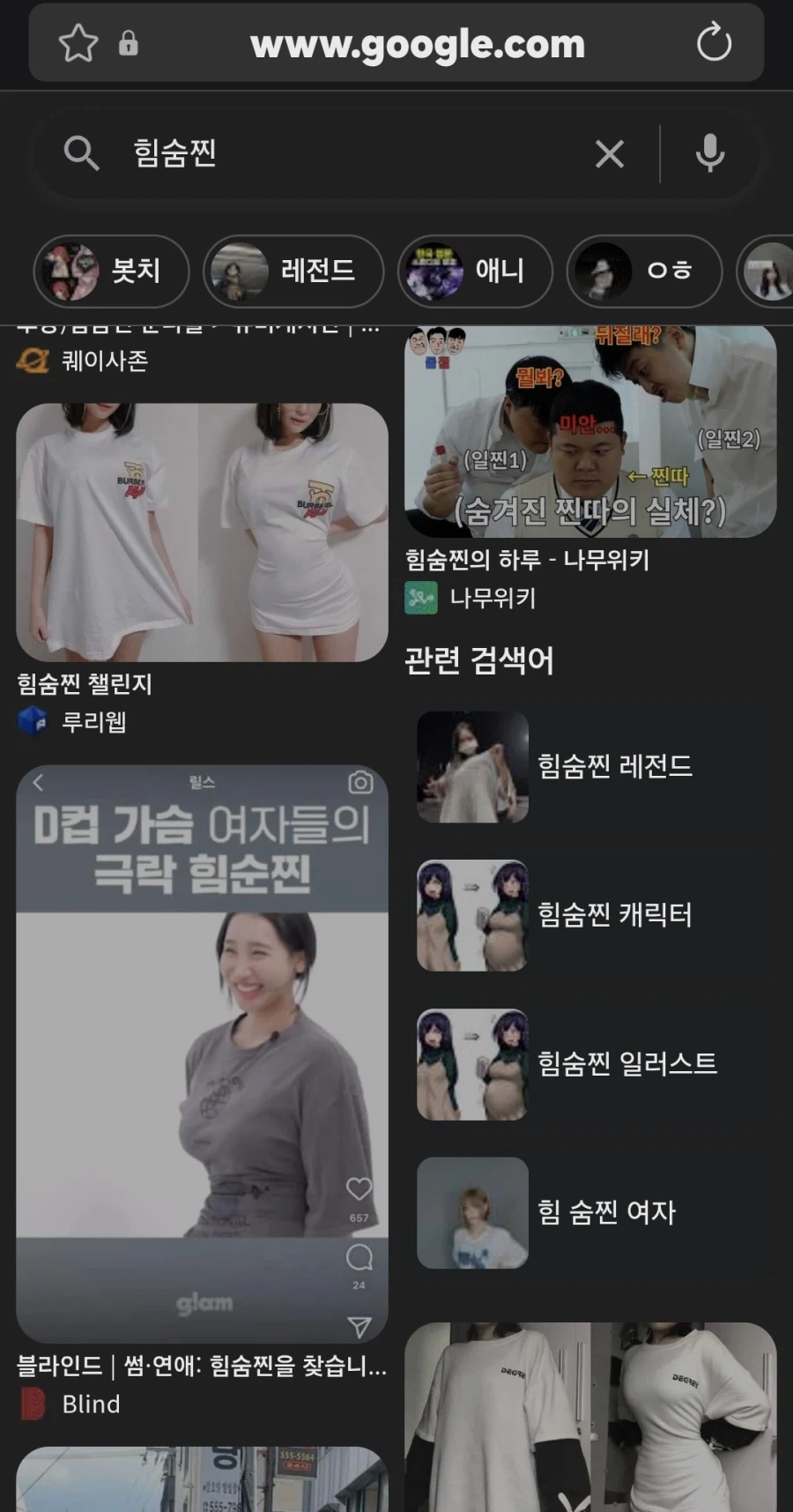Tap the microphone voice search icon
The width and height of the screenshot is (793, 1512).
[708, 154]
